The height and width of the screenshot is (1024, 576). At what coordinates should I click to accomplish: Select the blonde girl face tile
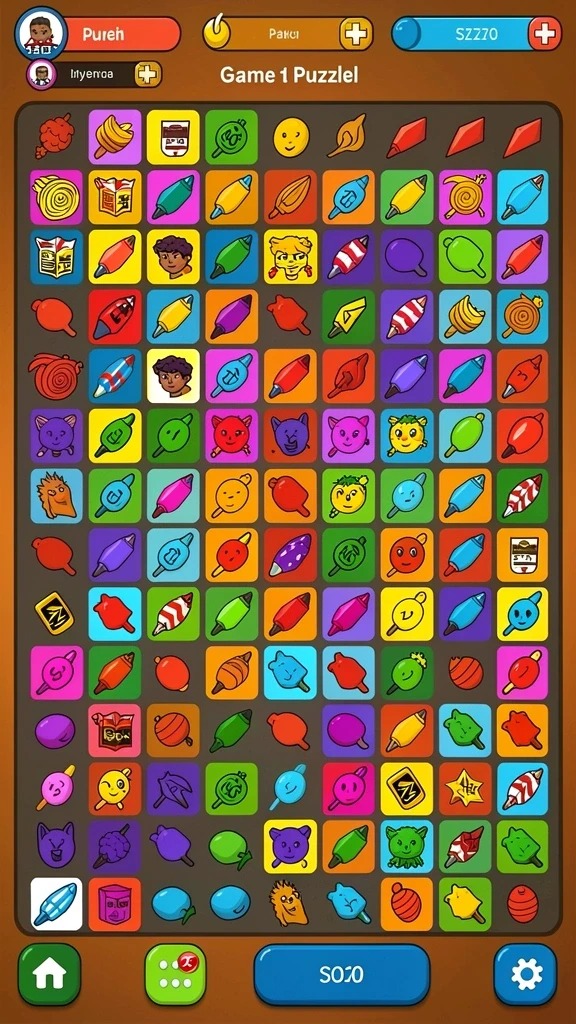(290, 256)
